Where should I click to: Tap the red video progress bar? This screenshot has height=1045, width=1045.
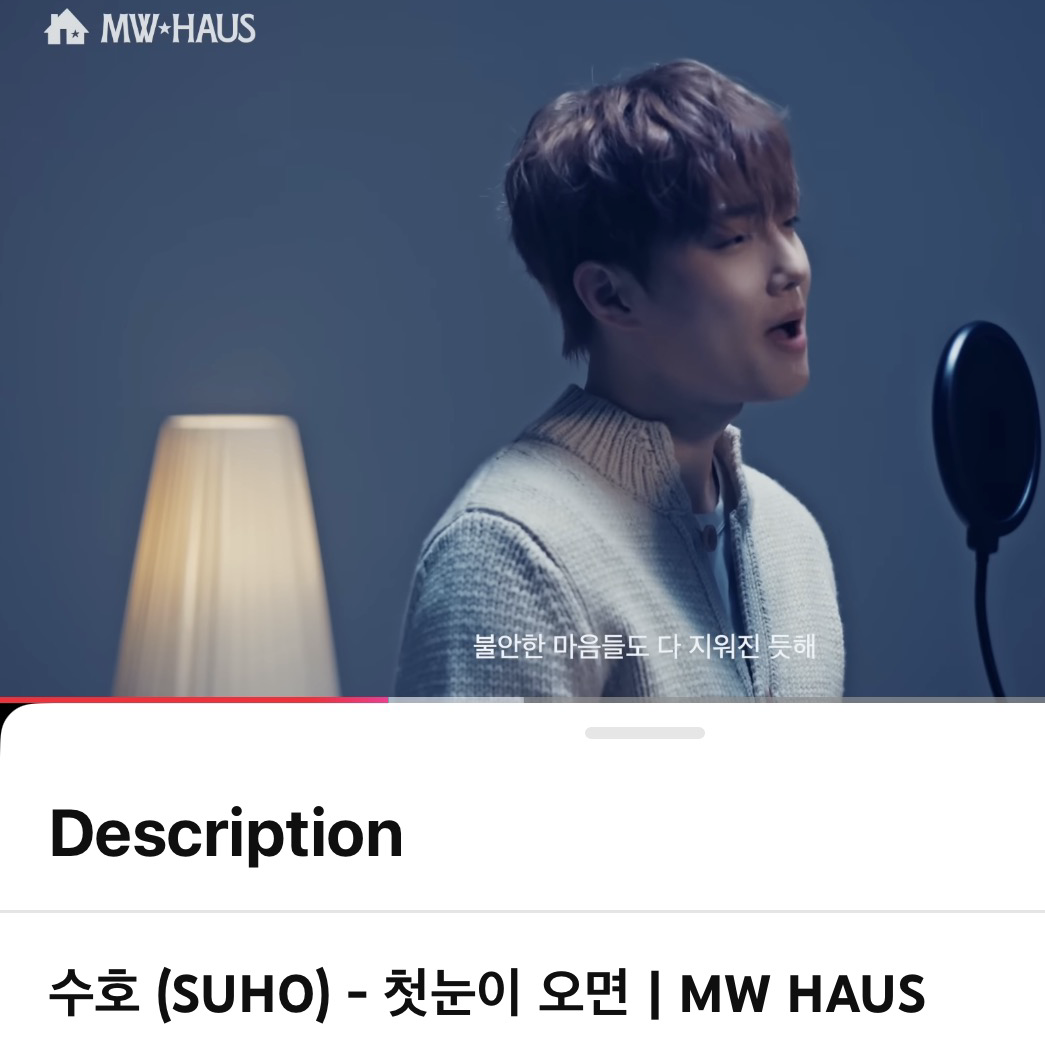point(195,699)
